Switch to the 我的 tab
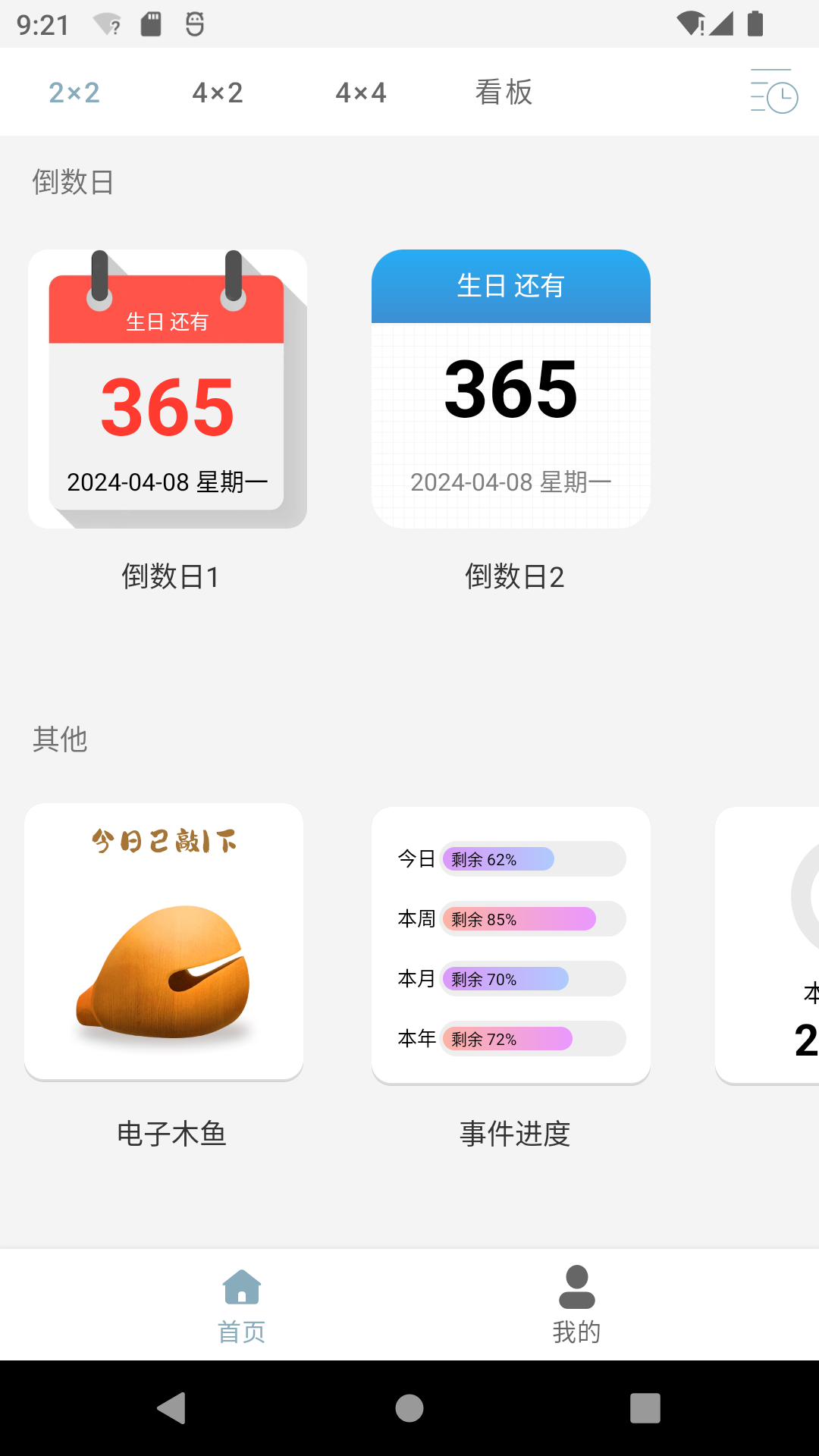Viewport: 819px width, 1456px height. point(576,1304)
